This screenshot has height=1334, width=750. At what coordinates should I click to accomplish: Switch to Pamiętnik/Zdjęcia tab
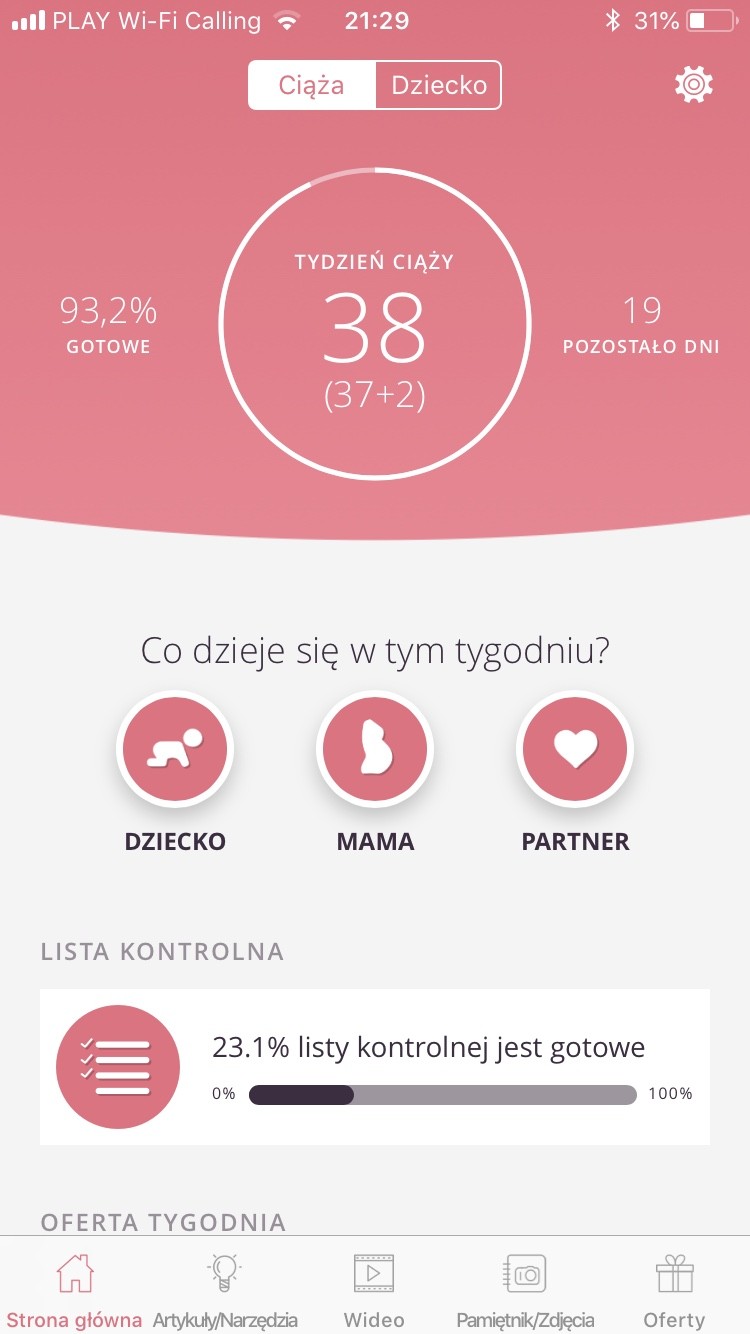pos(525,1291)
